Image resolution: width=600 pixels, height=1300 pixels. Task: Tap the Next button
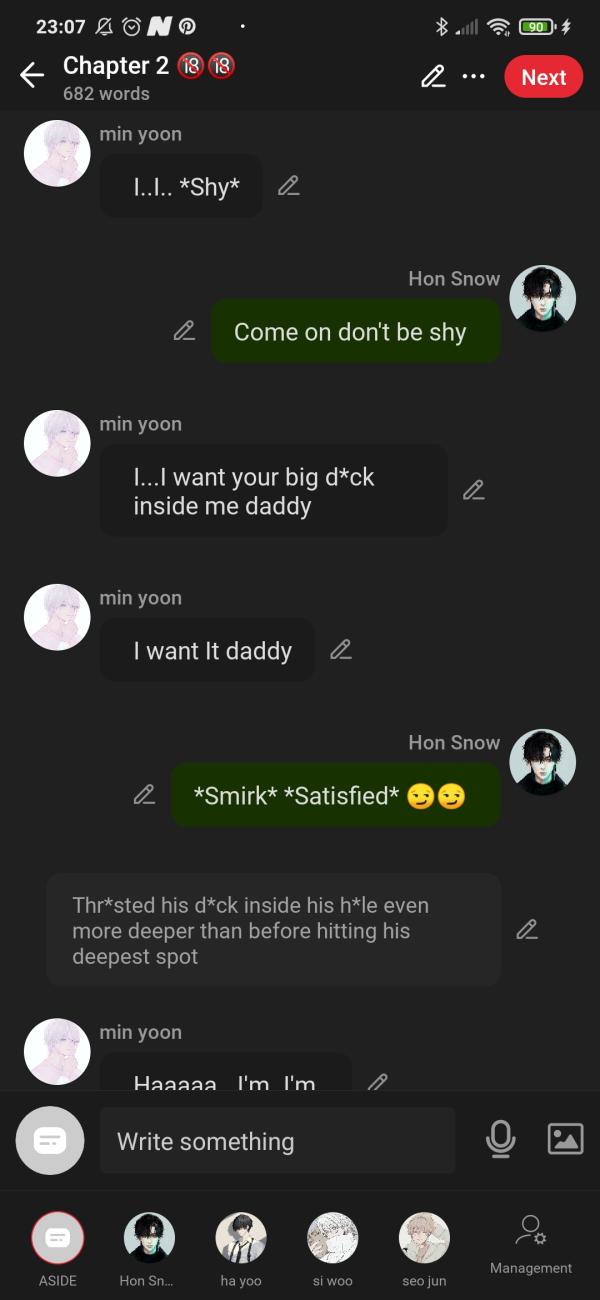pos(543,77)
